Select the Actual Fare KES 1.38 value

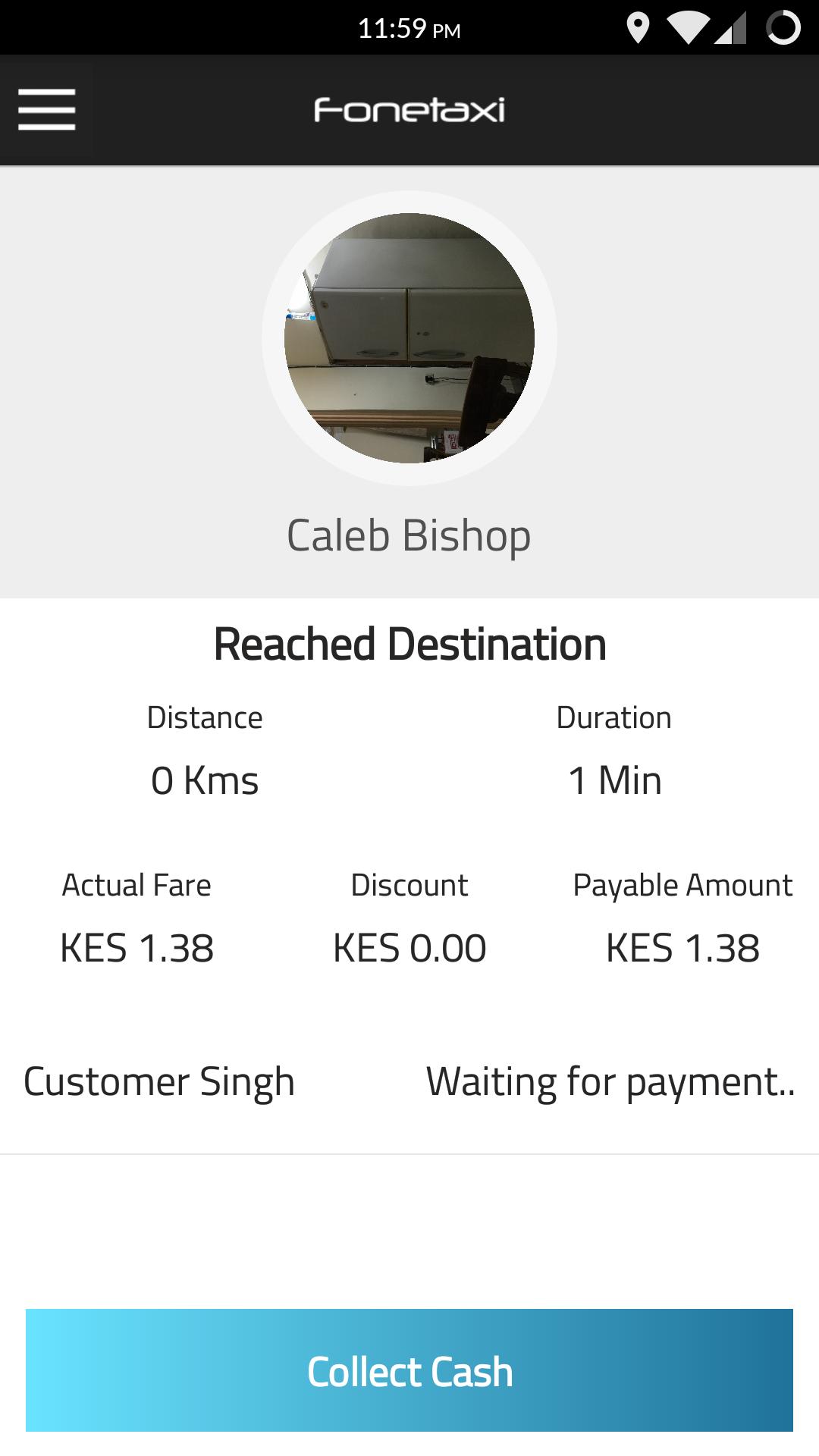coord(137,947)
